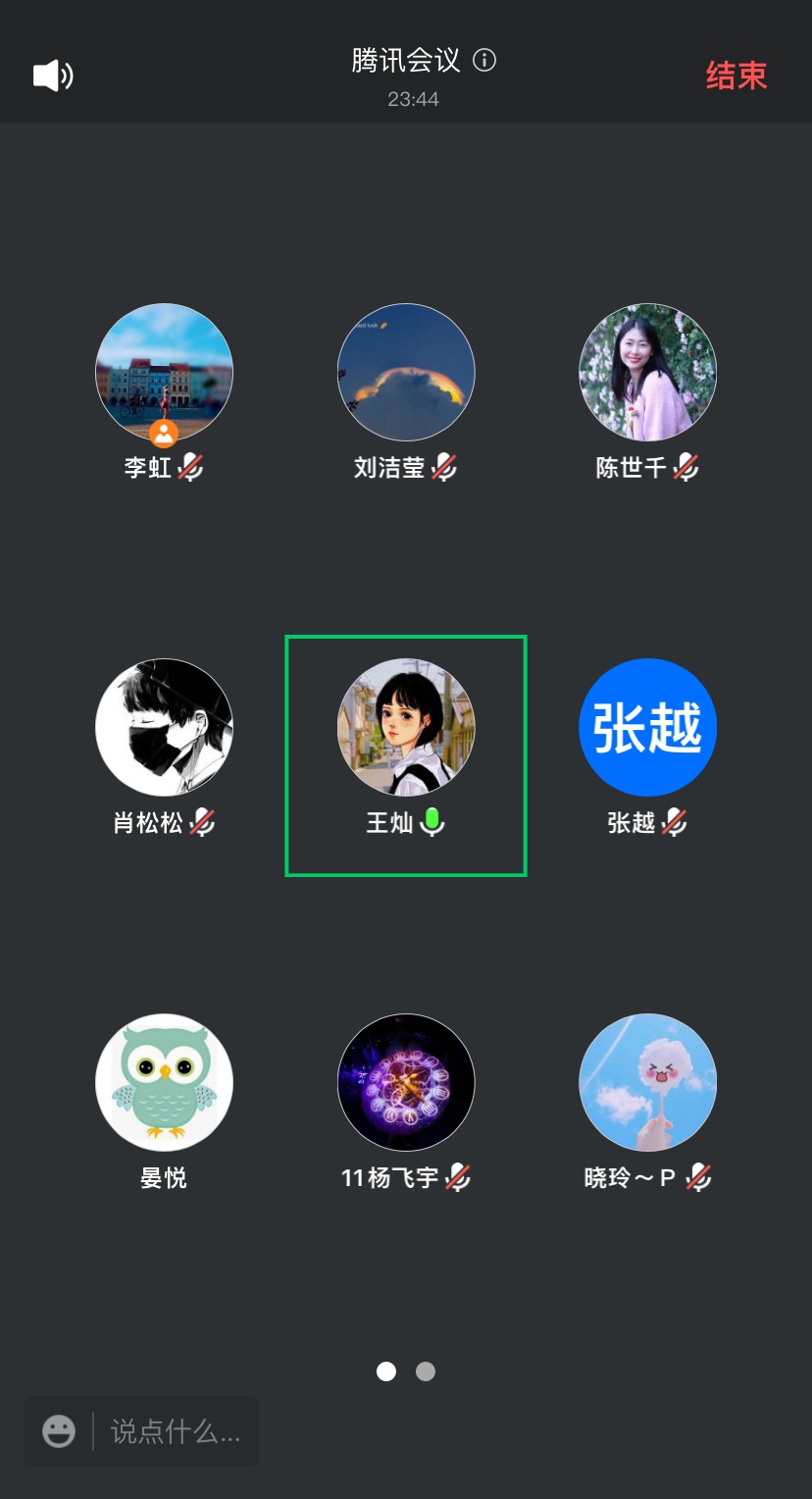Select speaking participant 王灿
This screenshot has width=812, height=1499.
click(406, 728)
